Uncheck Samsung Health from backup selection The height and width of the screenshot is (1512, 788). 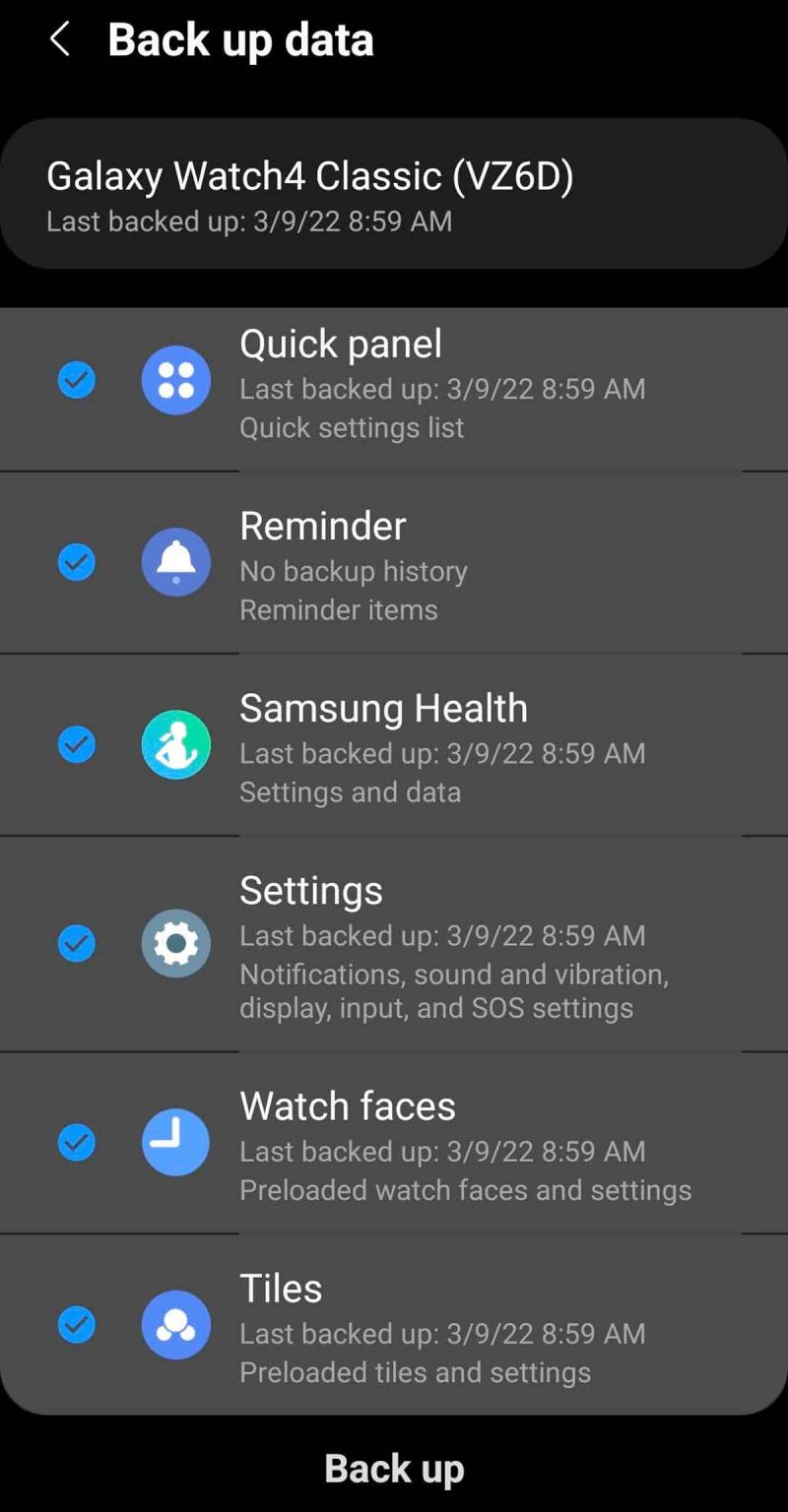(76, 745)
